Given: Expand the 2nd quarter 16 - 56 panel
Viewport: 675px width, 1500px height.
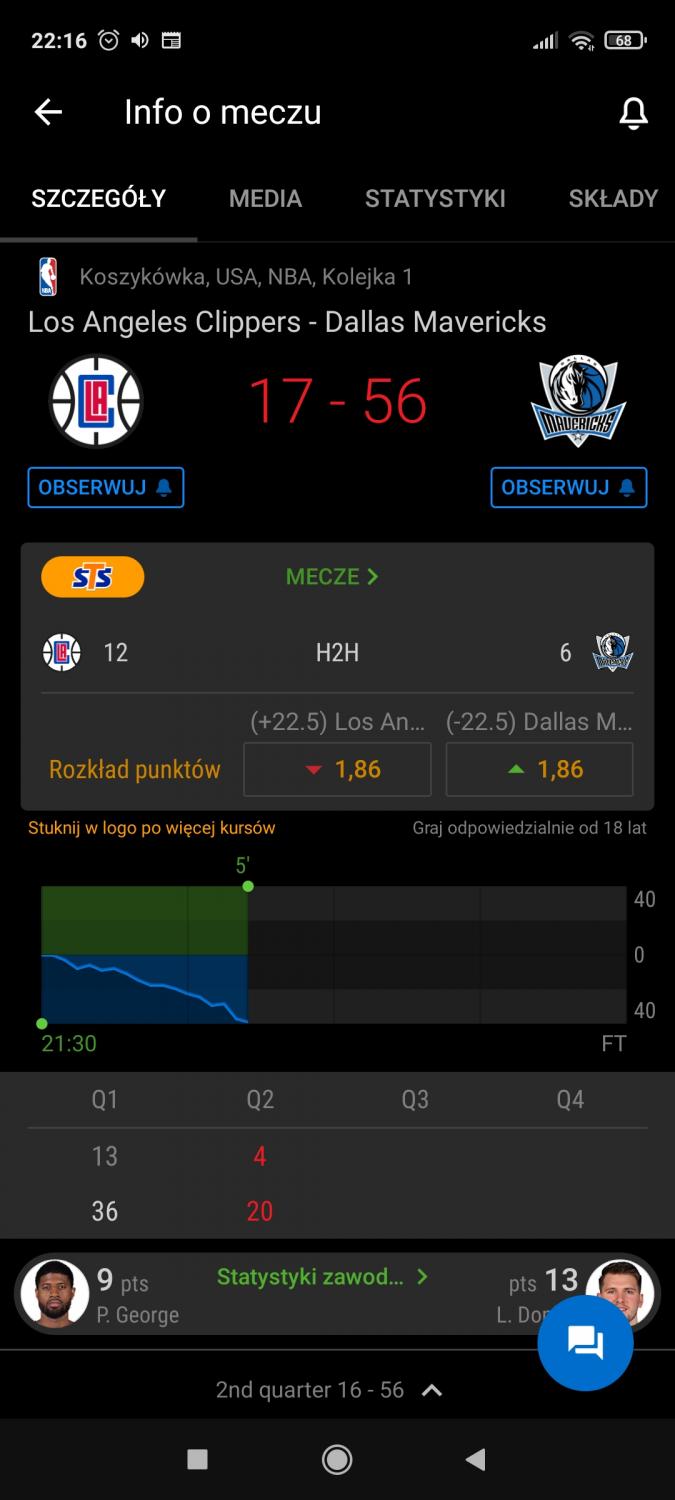Looking at the screenshot, I should [x=330, y=1390].
